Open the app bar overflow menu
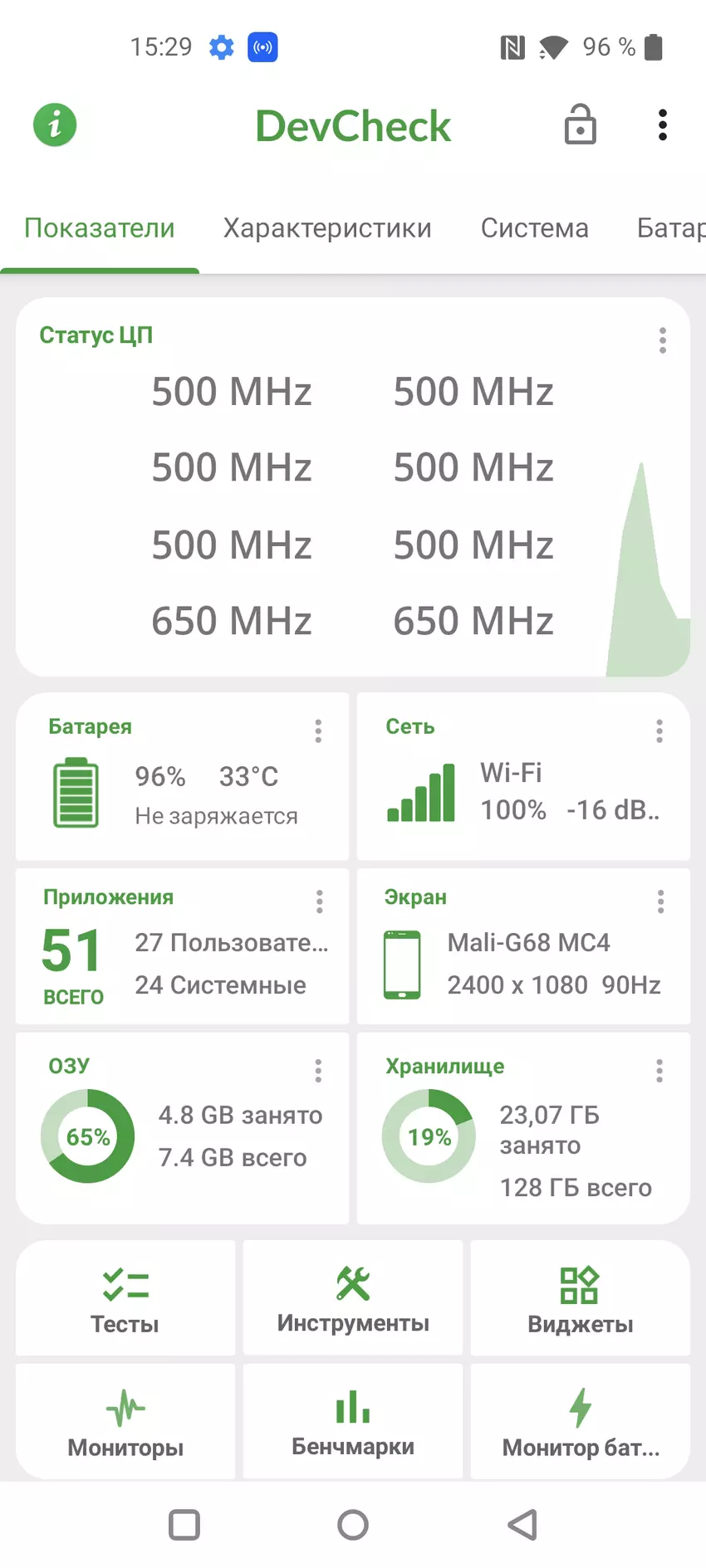The image size is (706, 1568). 662,125
